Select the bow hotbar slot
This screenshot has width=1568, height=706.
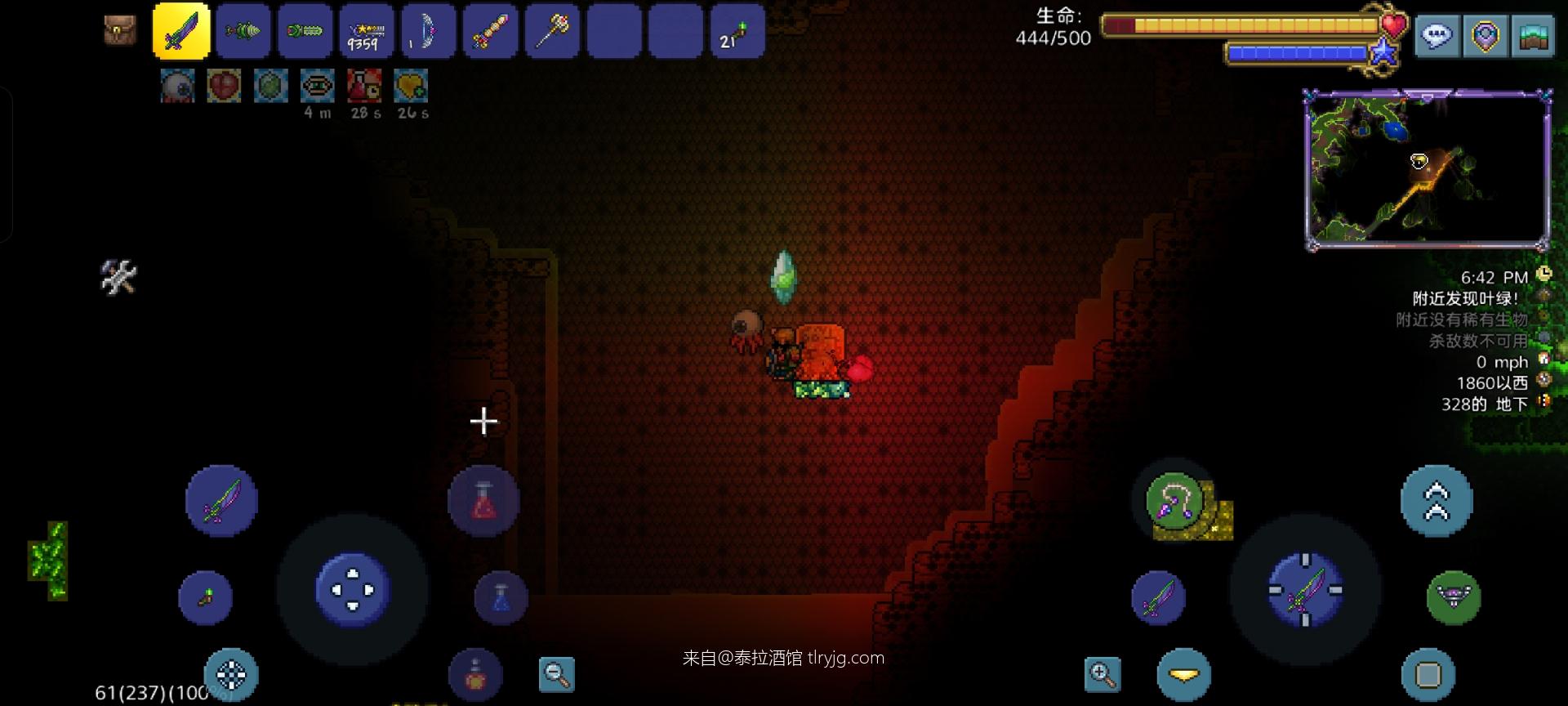429,31
